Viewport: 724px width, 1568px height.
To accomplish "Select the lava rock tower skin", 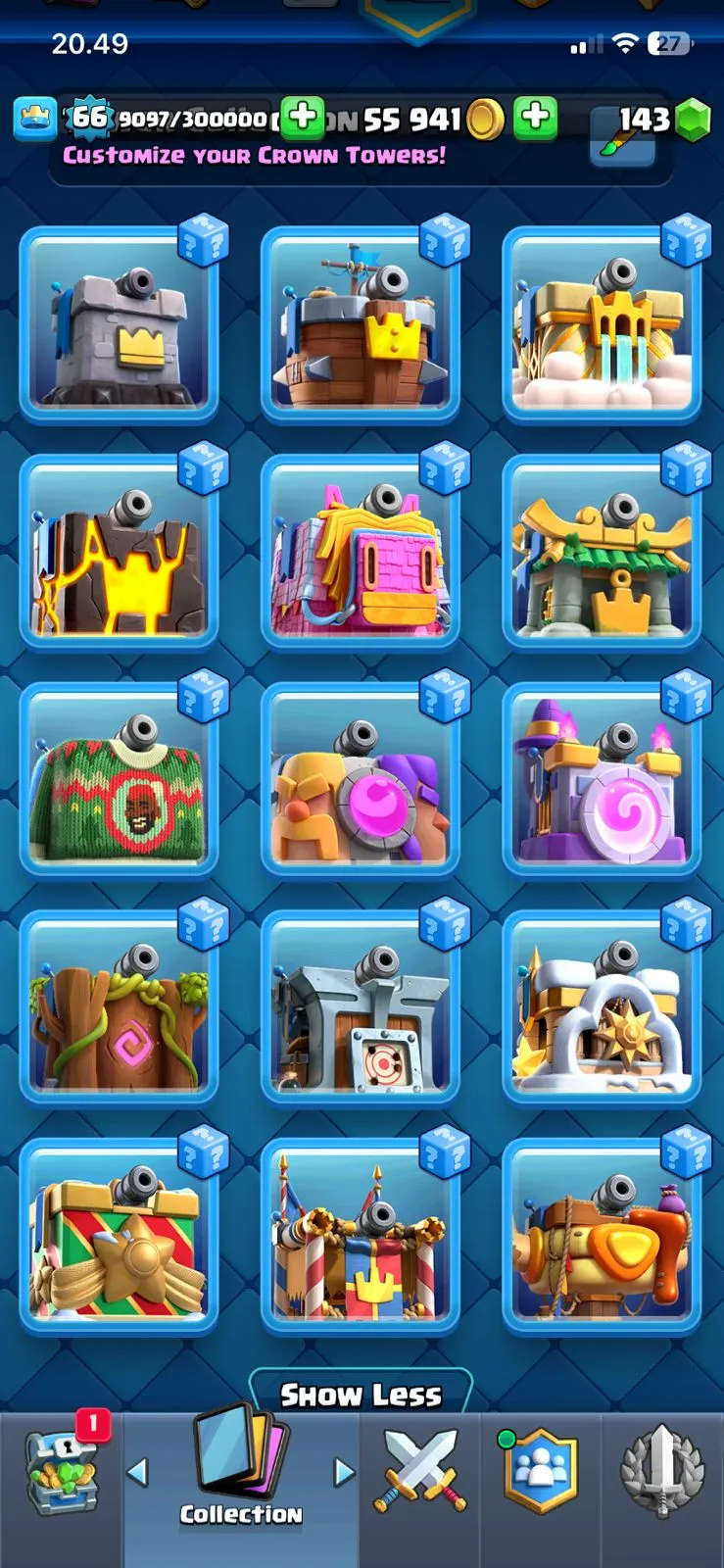I will pyautogui.click(x=119, y=554).
